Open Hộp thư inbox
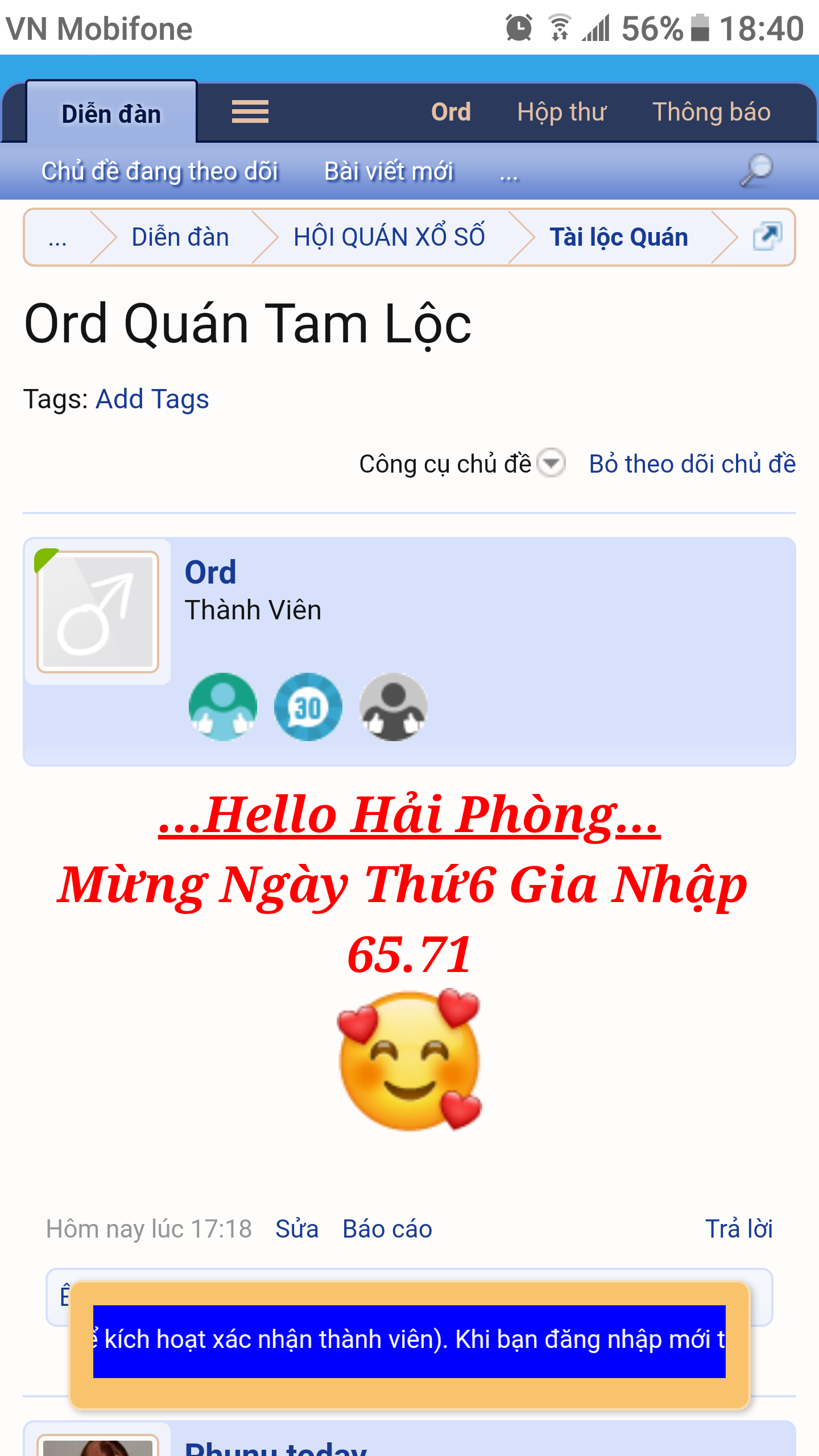 tap(561, 112)
